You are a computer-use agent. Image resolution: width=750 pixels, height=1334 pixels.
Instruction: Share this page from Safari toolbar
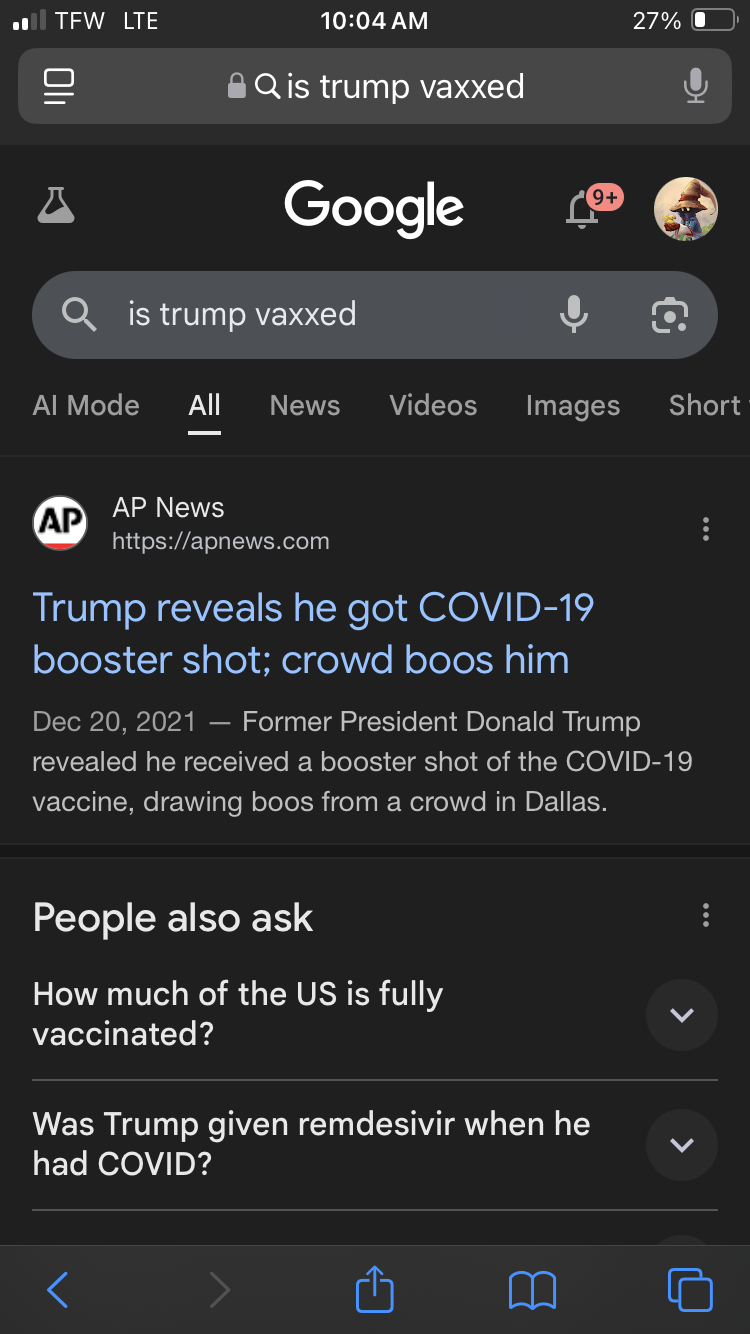point(375,1289)
